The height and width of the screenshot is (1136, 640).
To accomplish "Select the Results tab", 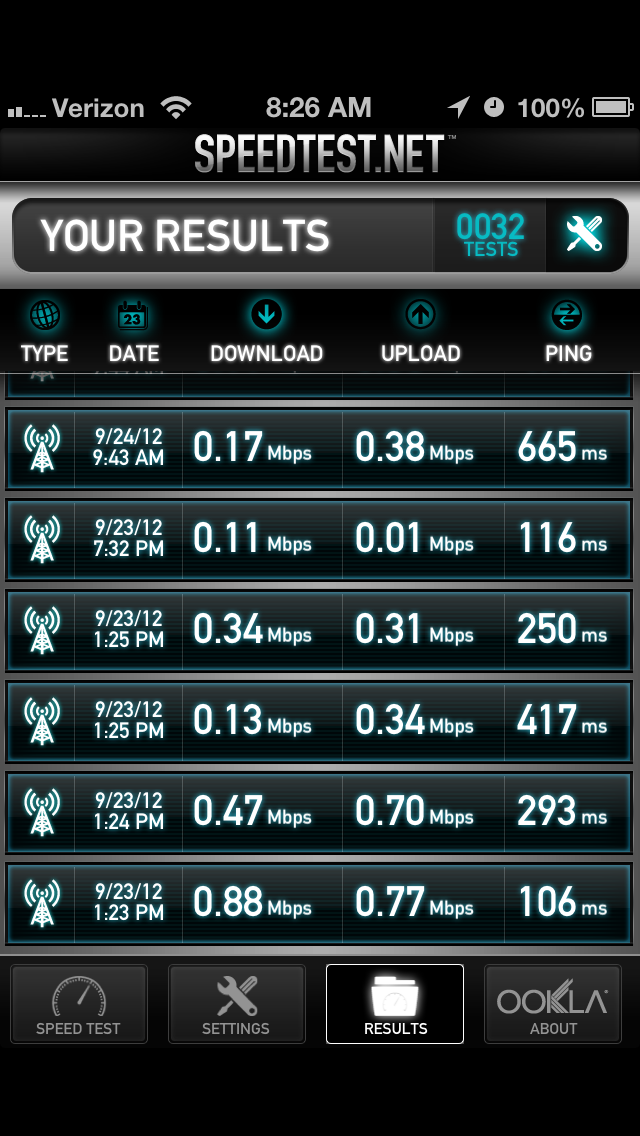I will tap(395, 1003).
